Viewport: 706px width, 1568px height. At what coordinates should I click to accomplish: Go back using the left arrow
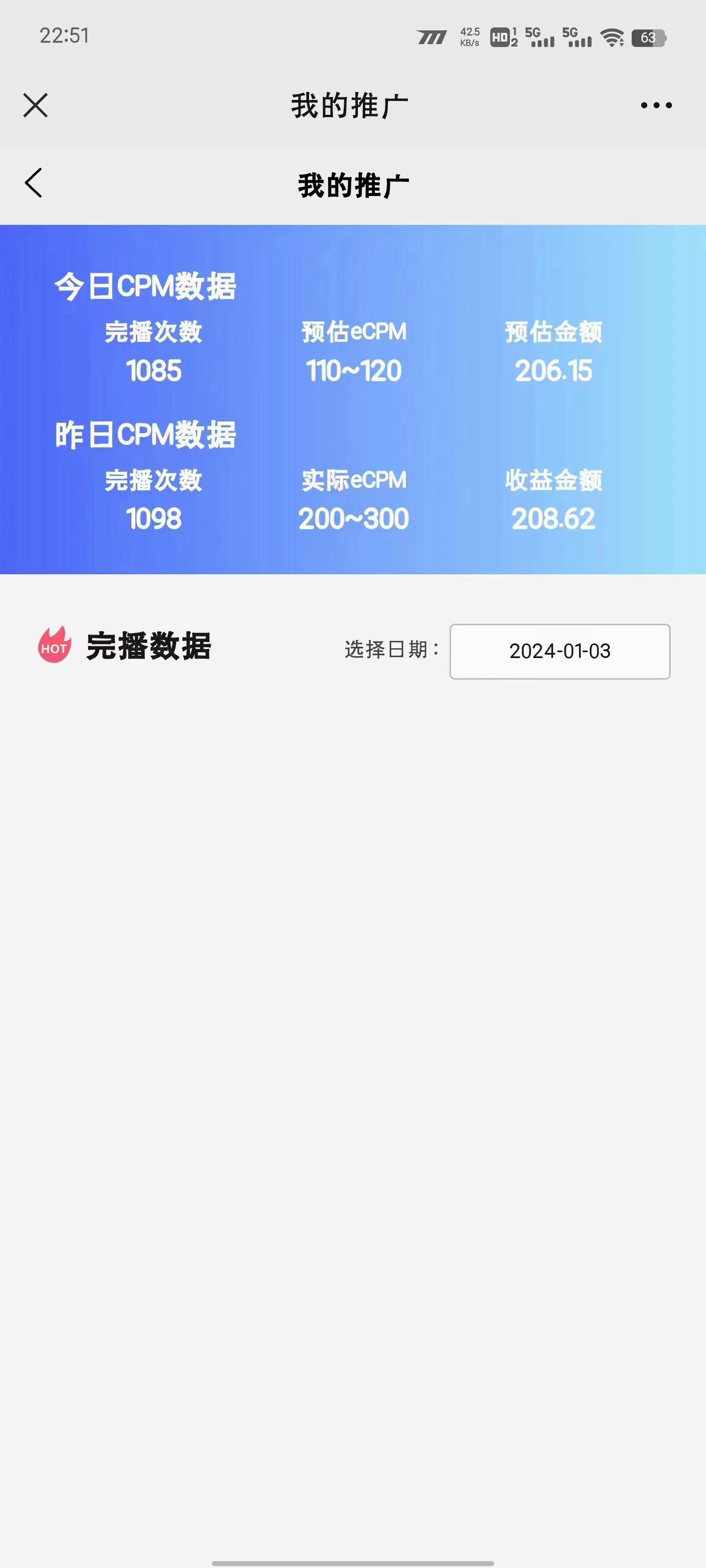point(33,183)
